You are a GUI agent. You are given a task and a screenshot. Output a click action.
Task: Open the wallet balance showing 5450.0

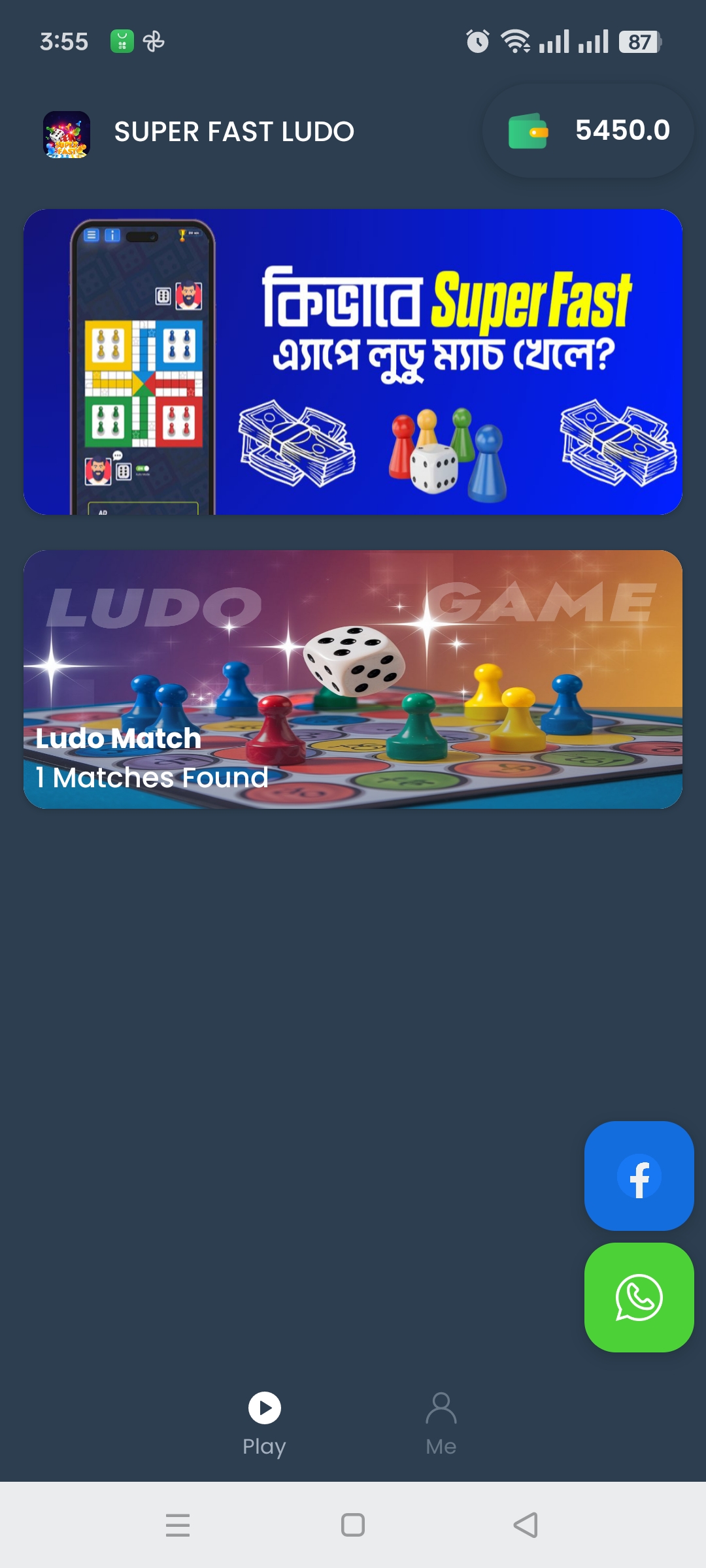(588, 131)
